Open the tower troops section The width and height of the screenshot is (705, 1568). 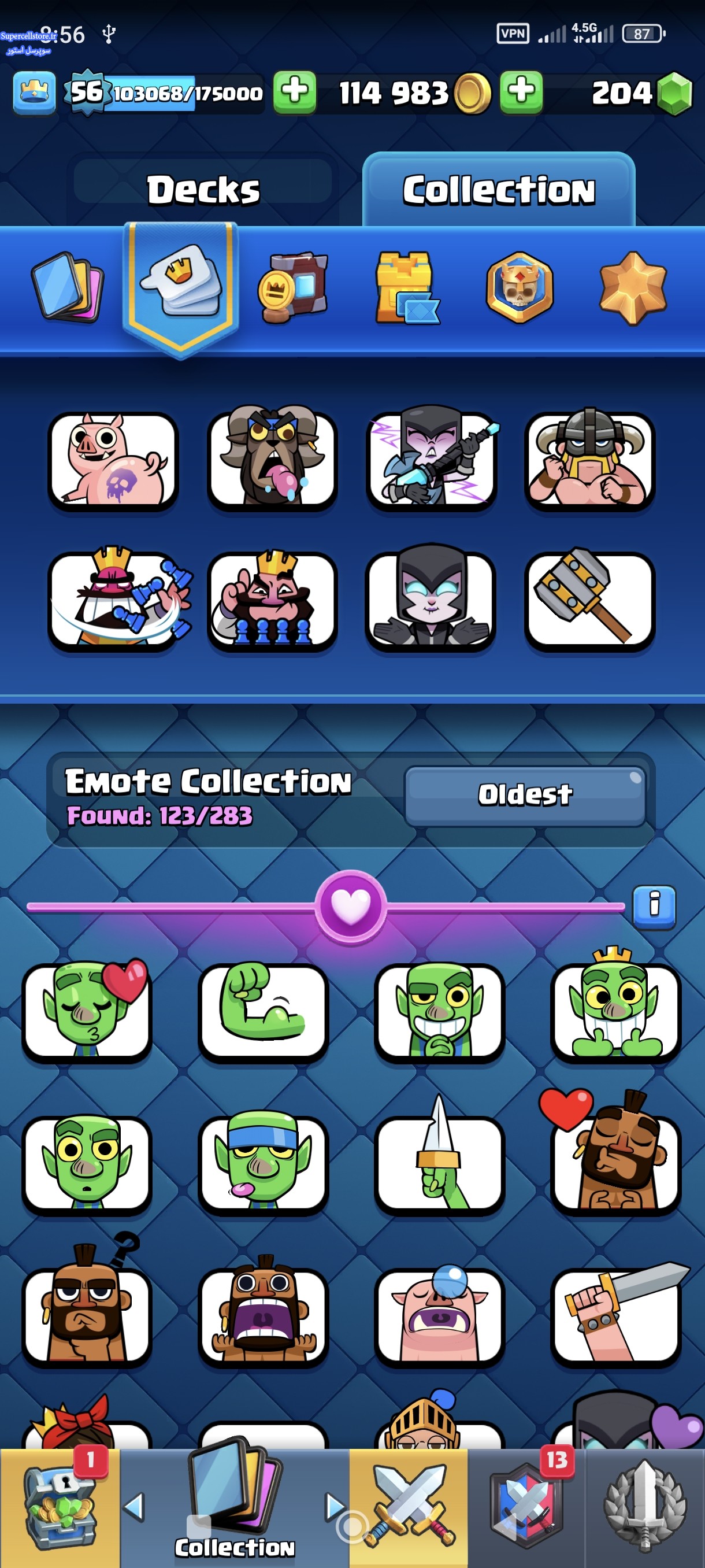406,287
